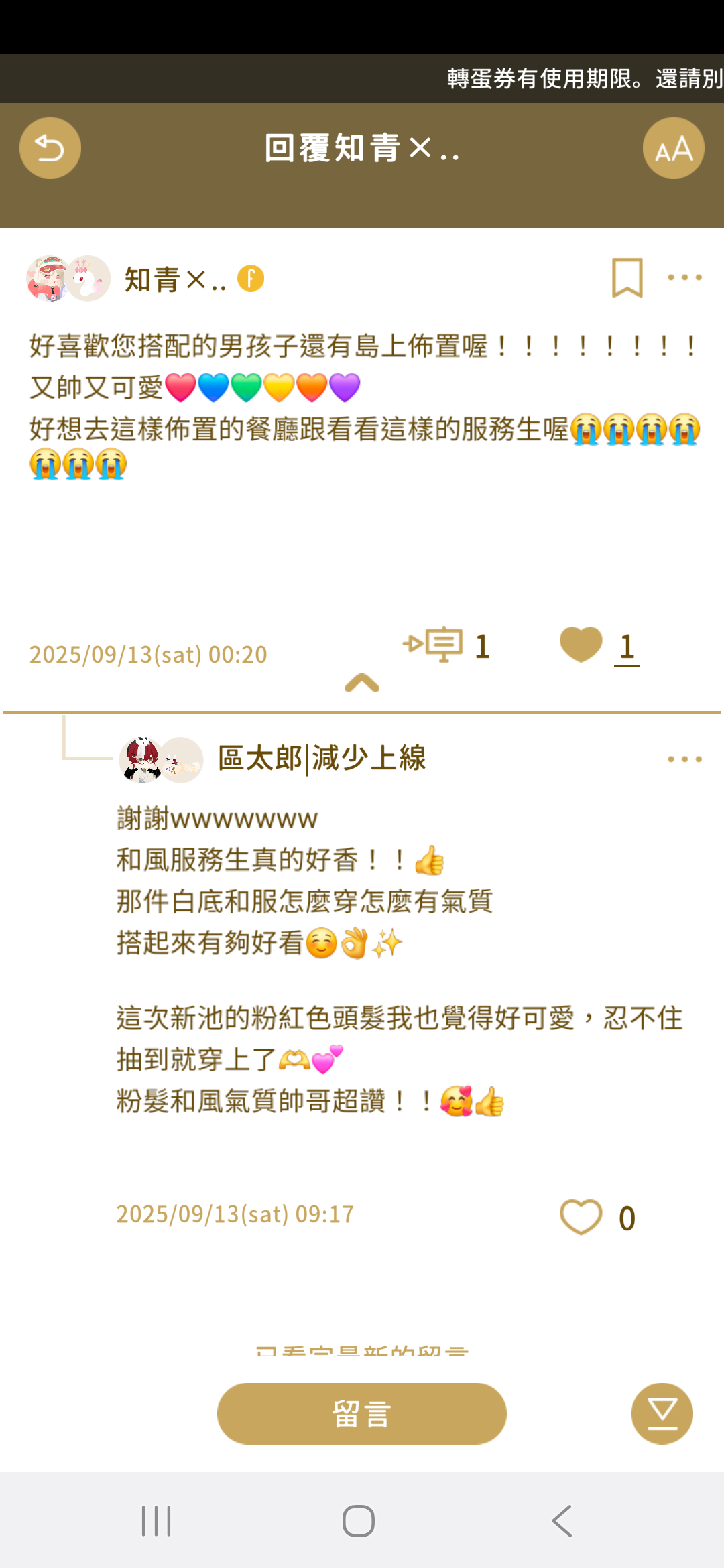Unlike the post by 知青×..
The image size is (724, 1568).
tap(581, 645)
